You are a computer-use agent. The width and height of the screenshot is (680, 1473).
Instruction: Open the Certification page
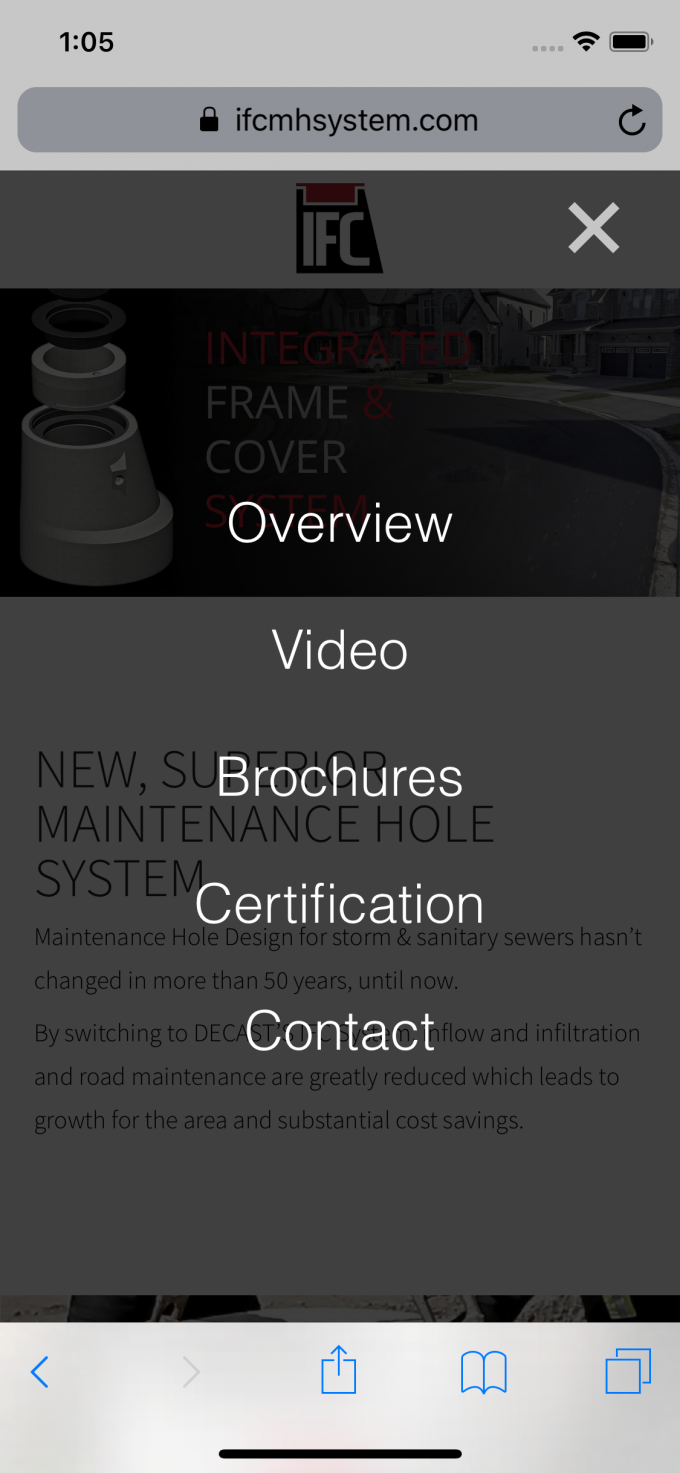tap(340, 904)
